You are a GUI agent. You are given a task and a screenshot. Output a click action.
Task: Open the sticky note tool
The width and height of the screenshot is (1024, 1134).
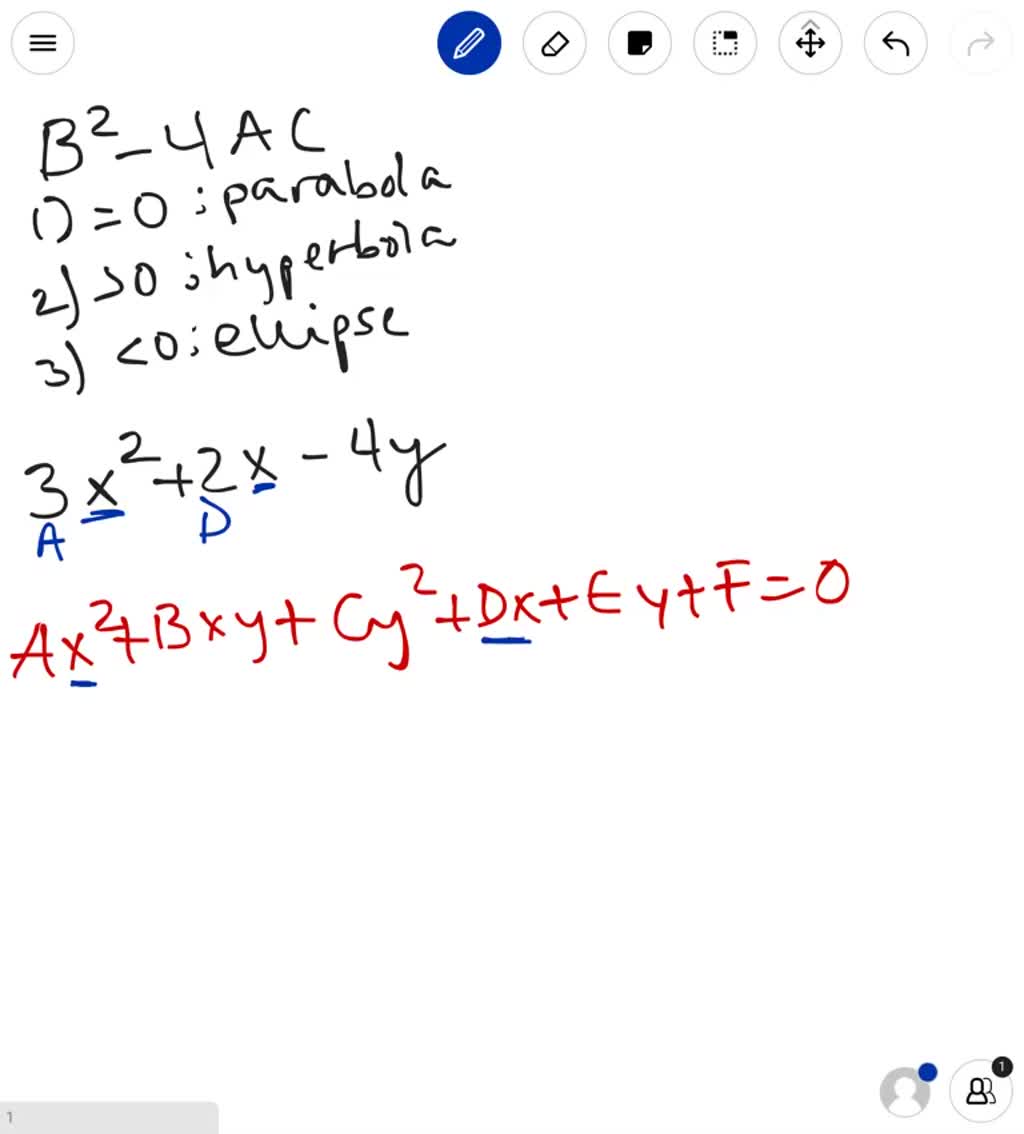(639, 43)
